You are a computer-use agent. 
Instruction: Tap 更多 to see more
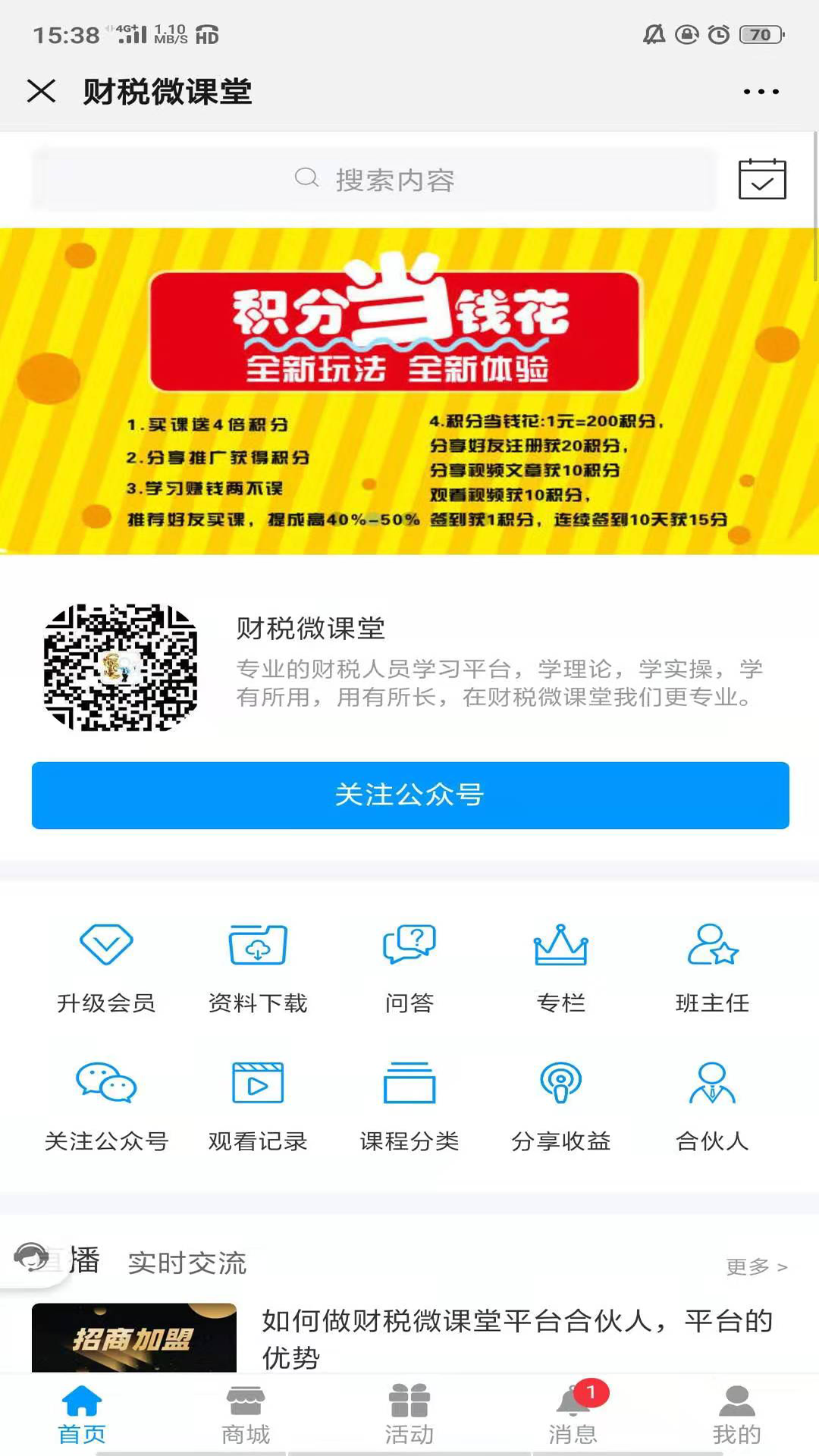[756, 1266]
